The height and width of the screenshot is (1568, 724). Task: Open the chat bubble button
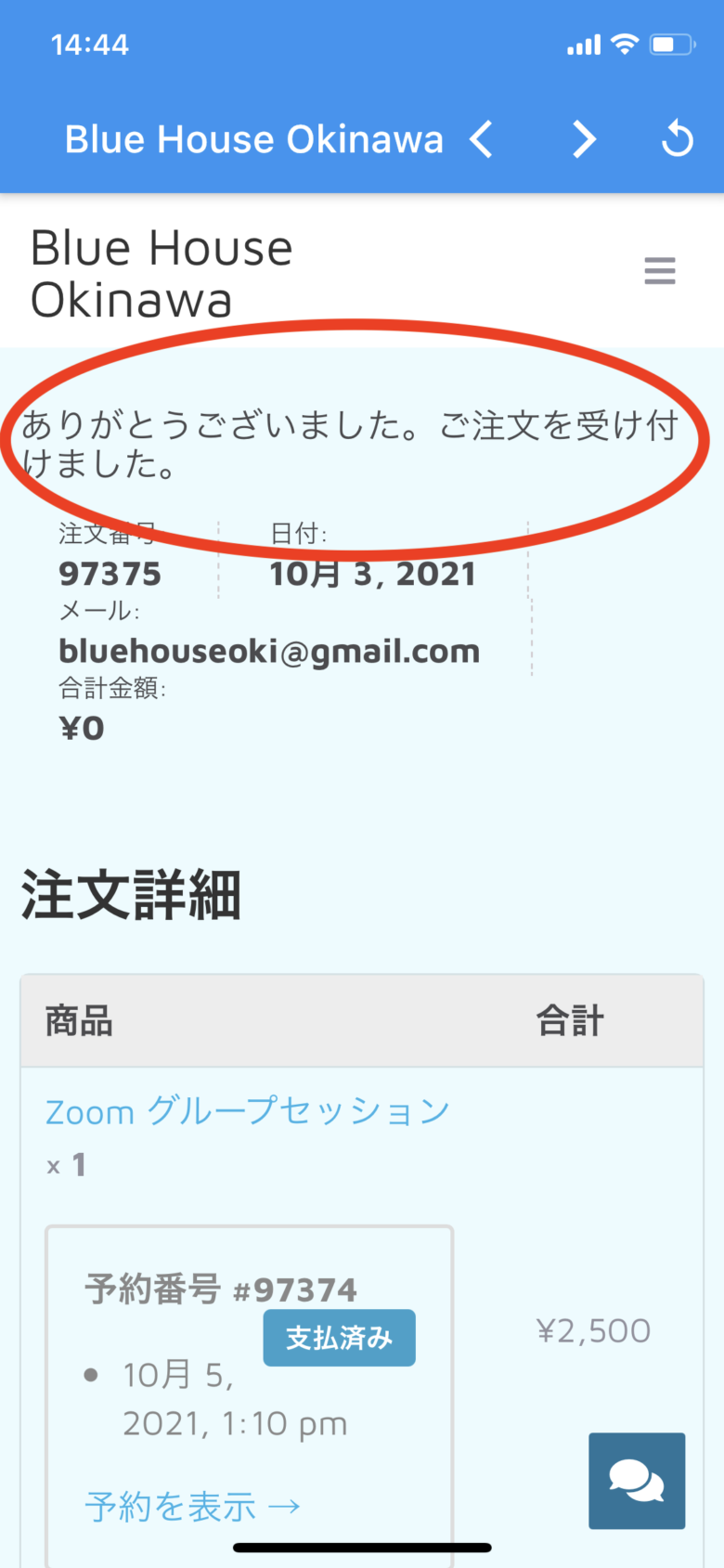637,1480
